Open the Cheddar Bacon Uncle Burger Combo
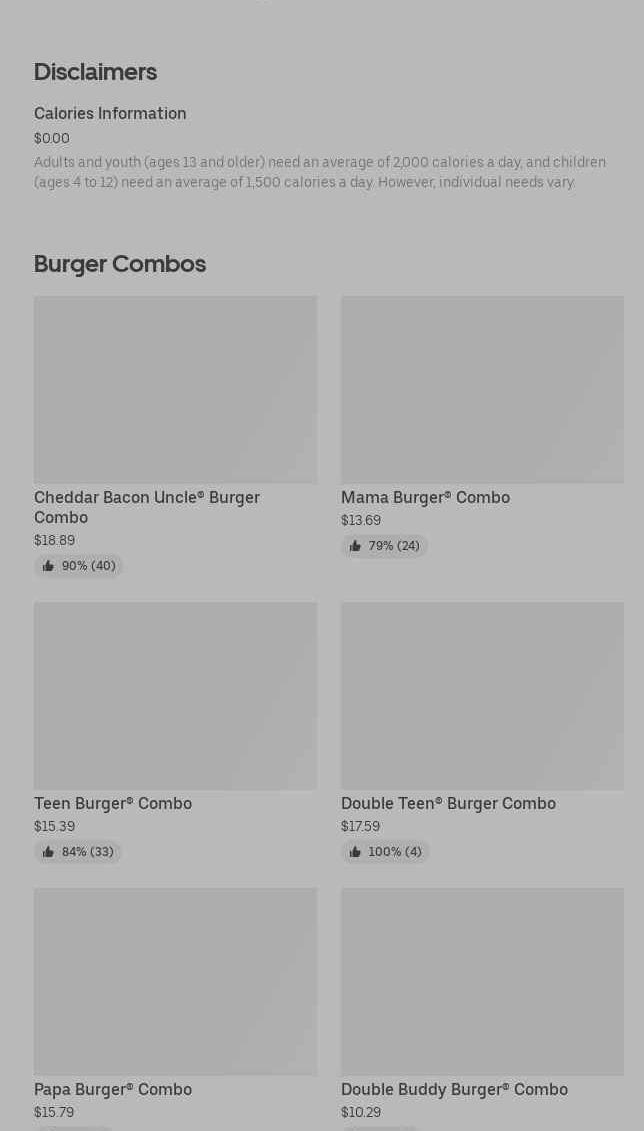 coord(175,390)
